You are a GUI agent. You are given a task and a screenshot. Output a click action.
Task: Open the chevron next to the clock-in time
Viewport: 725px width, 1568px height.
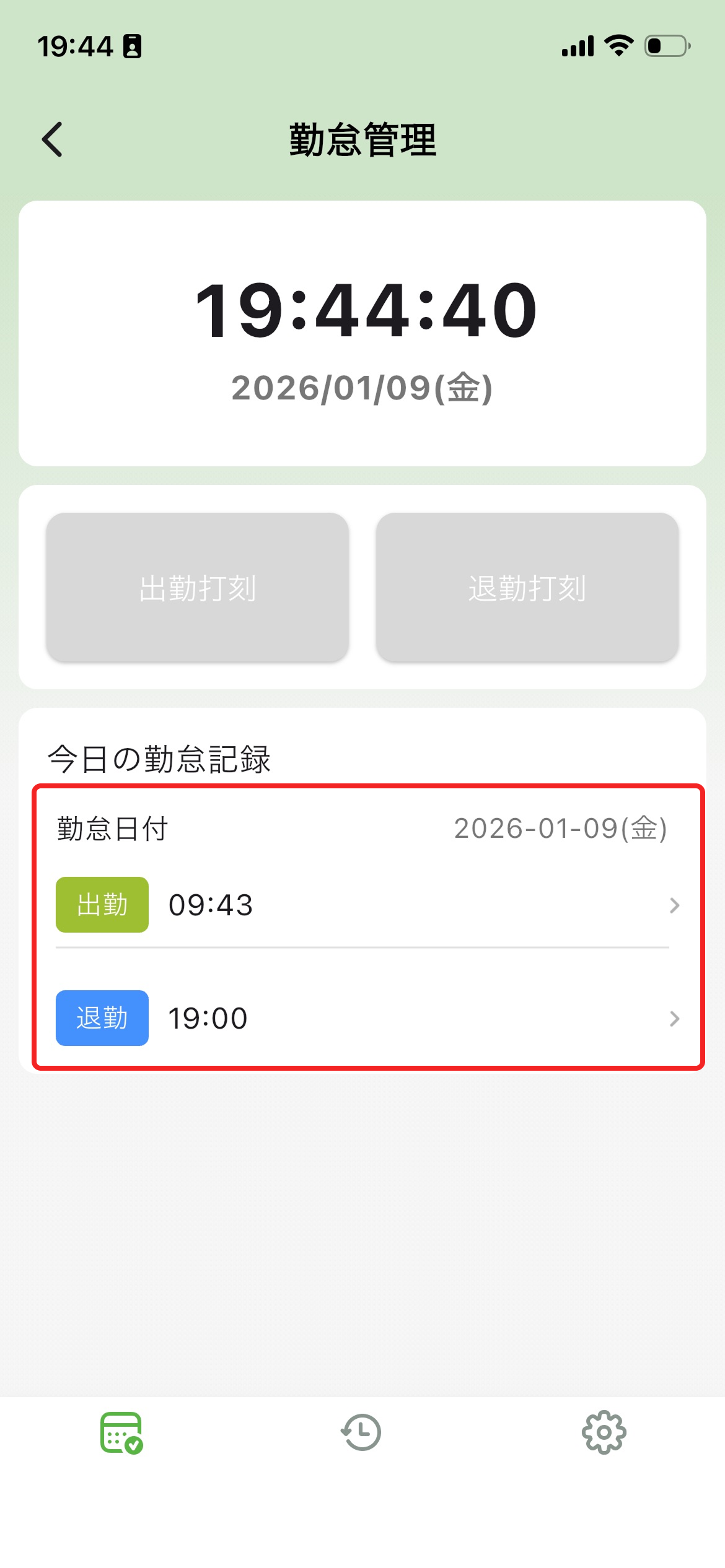pyautogui.click(x=675, y=905)
